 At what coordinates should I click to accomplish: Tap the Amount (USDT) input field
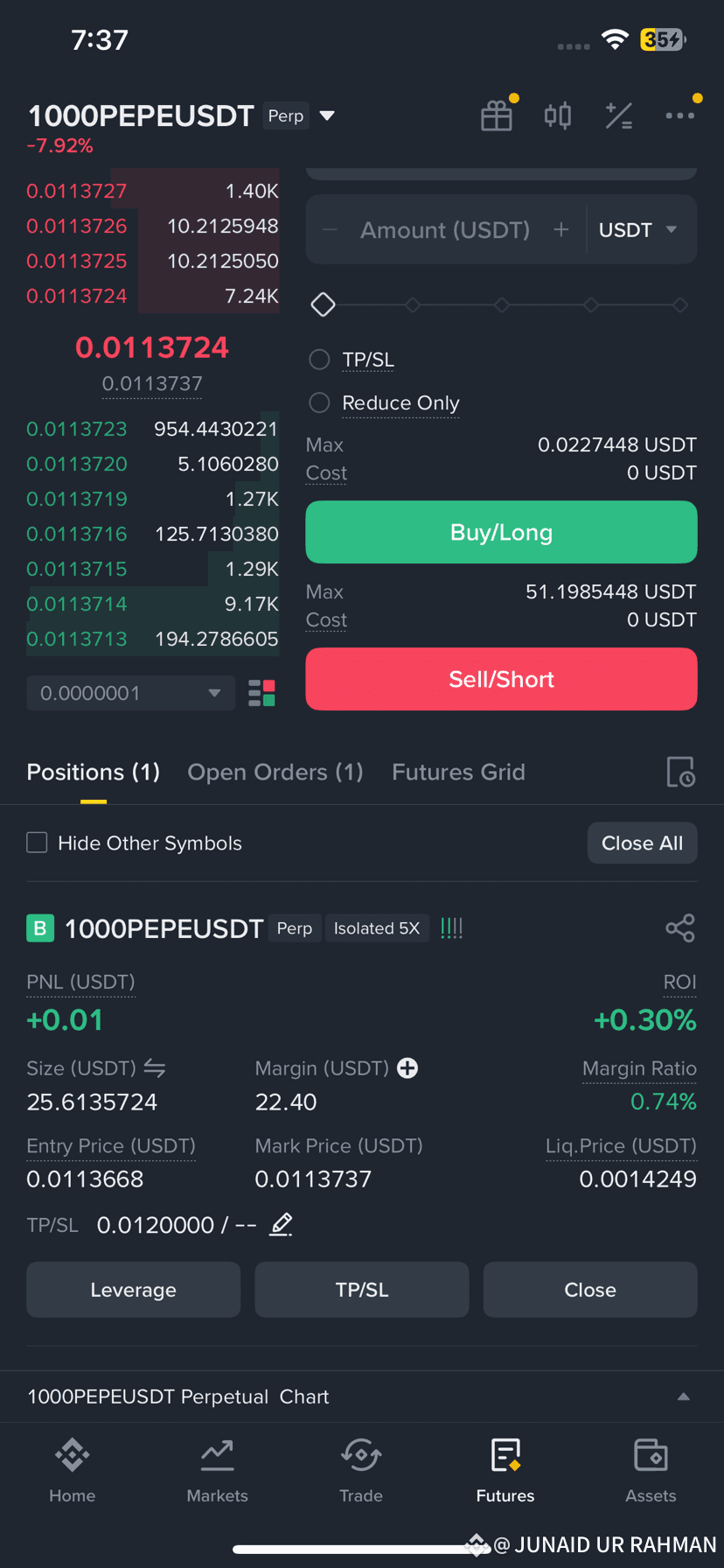pos(444,230)
